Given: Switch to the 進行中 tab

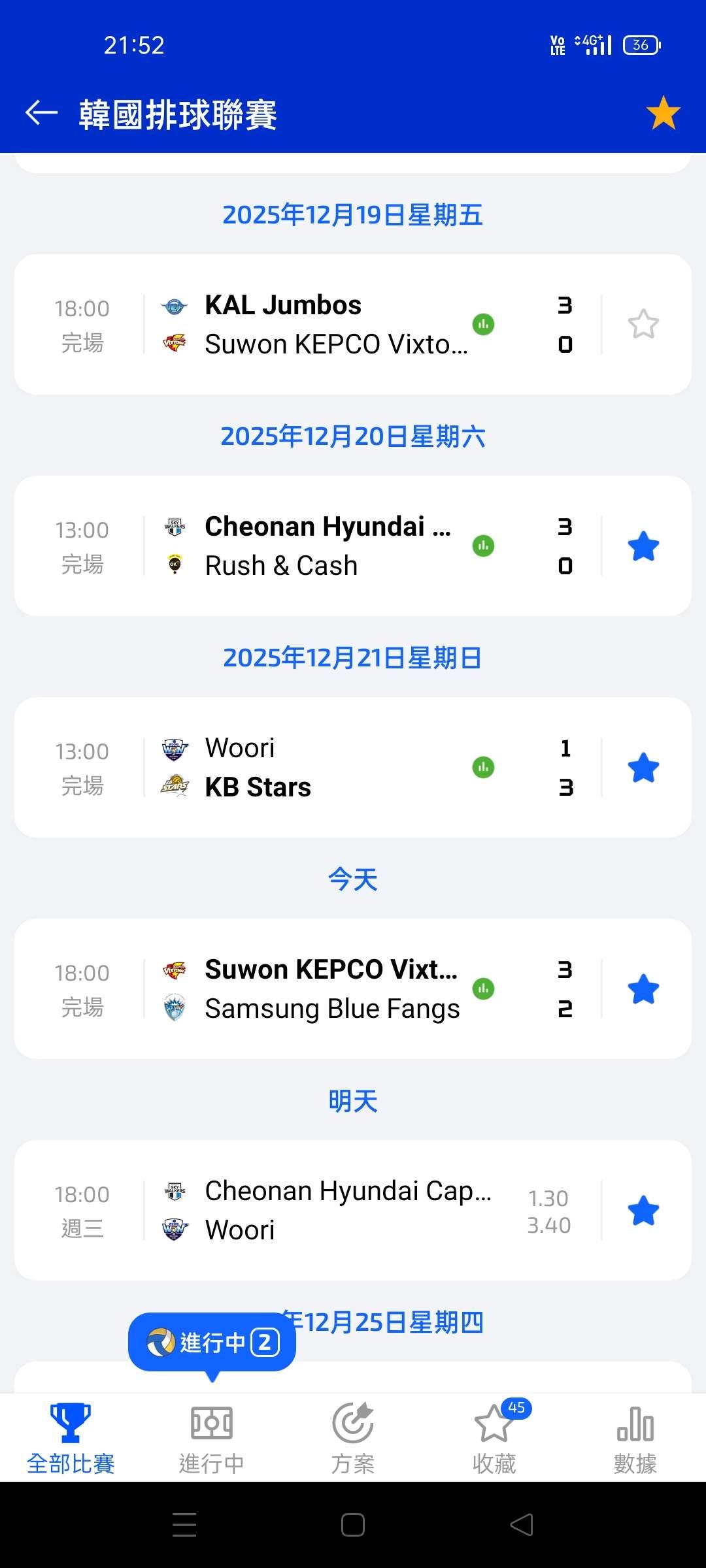Looking at the screenshot, I should pyautogui.click(x=212, y=1439).
